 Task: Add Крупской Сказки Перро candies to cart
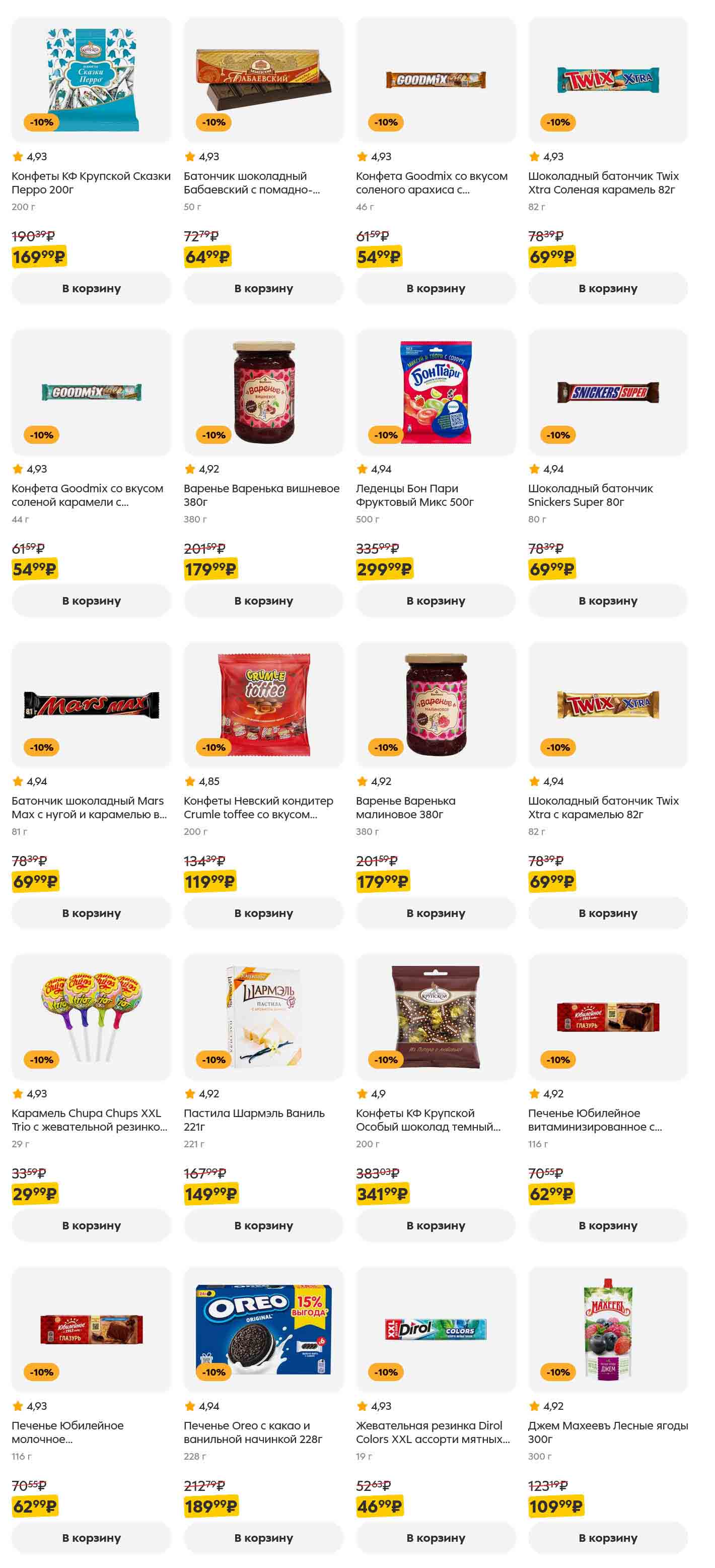pos(91,288)
